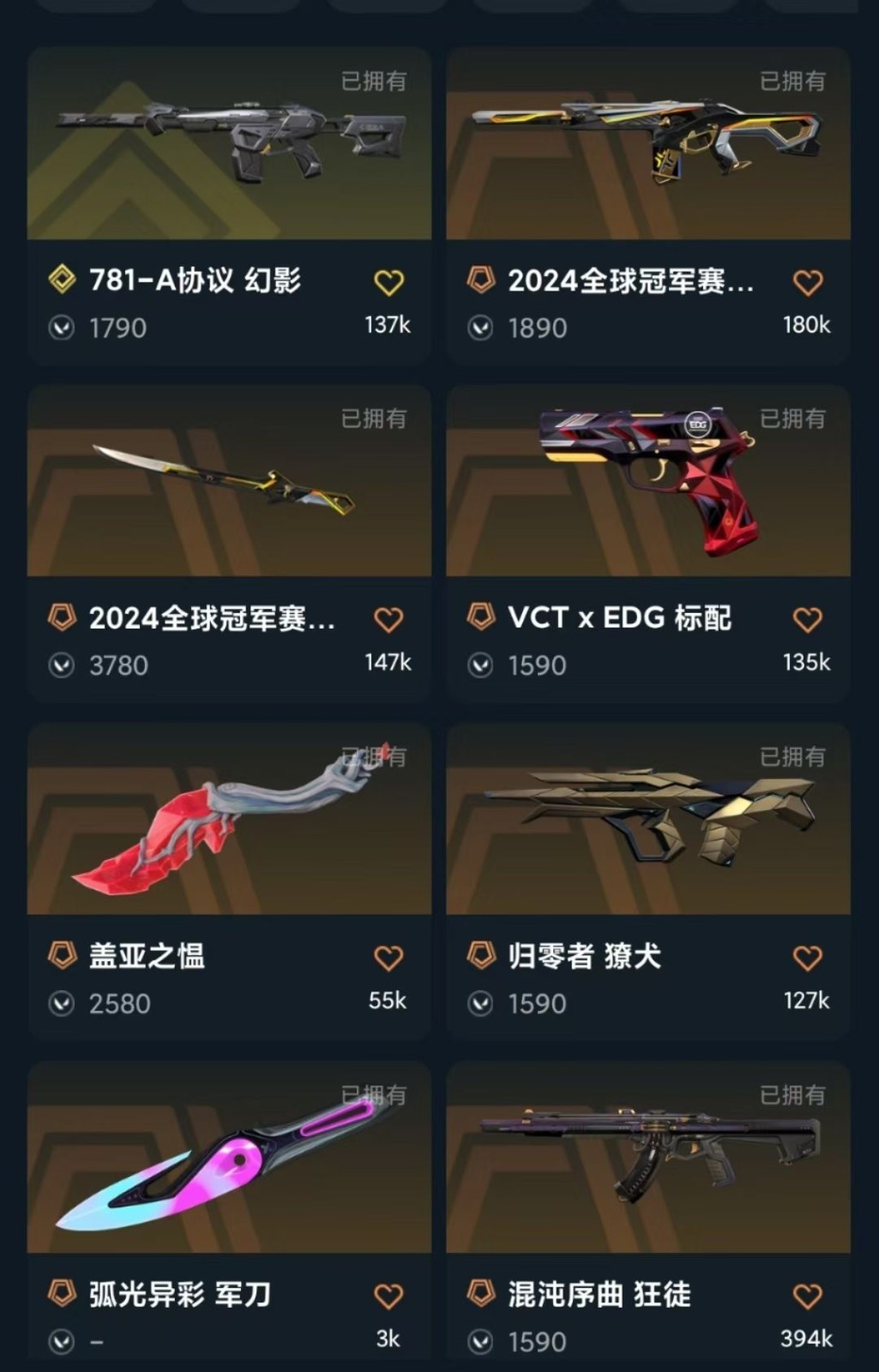View the 混沌序曲 狂徒 skin card
The image size is (879, 1372).
648,1158
